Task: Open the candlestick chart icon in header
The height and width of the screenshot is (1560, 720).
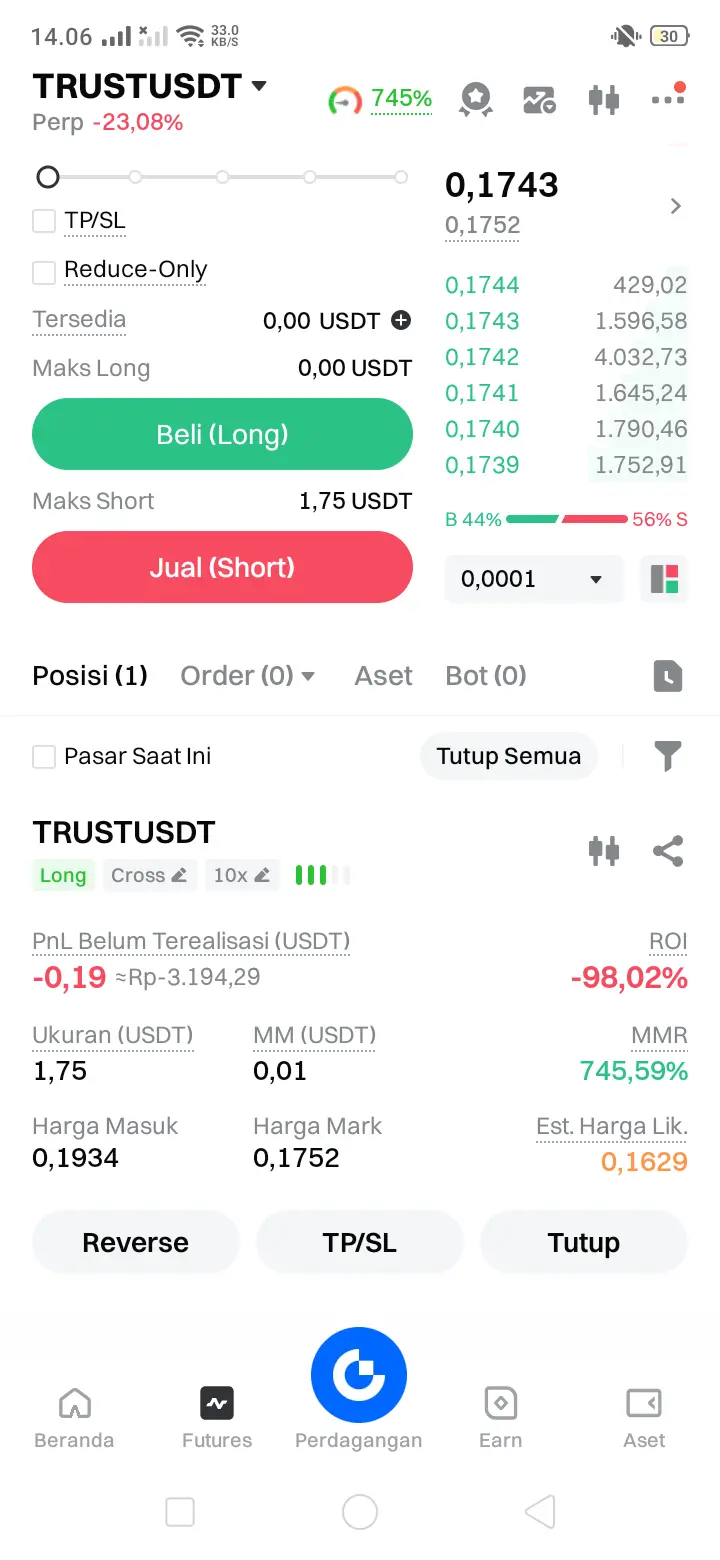Action: (604, 99)
